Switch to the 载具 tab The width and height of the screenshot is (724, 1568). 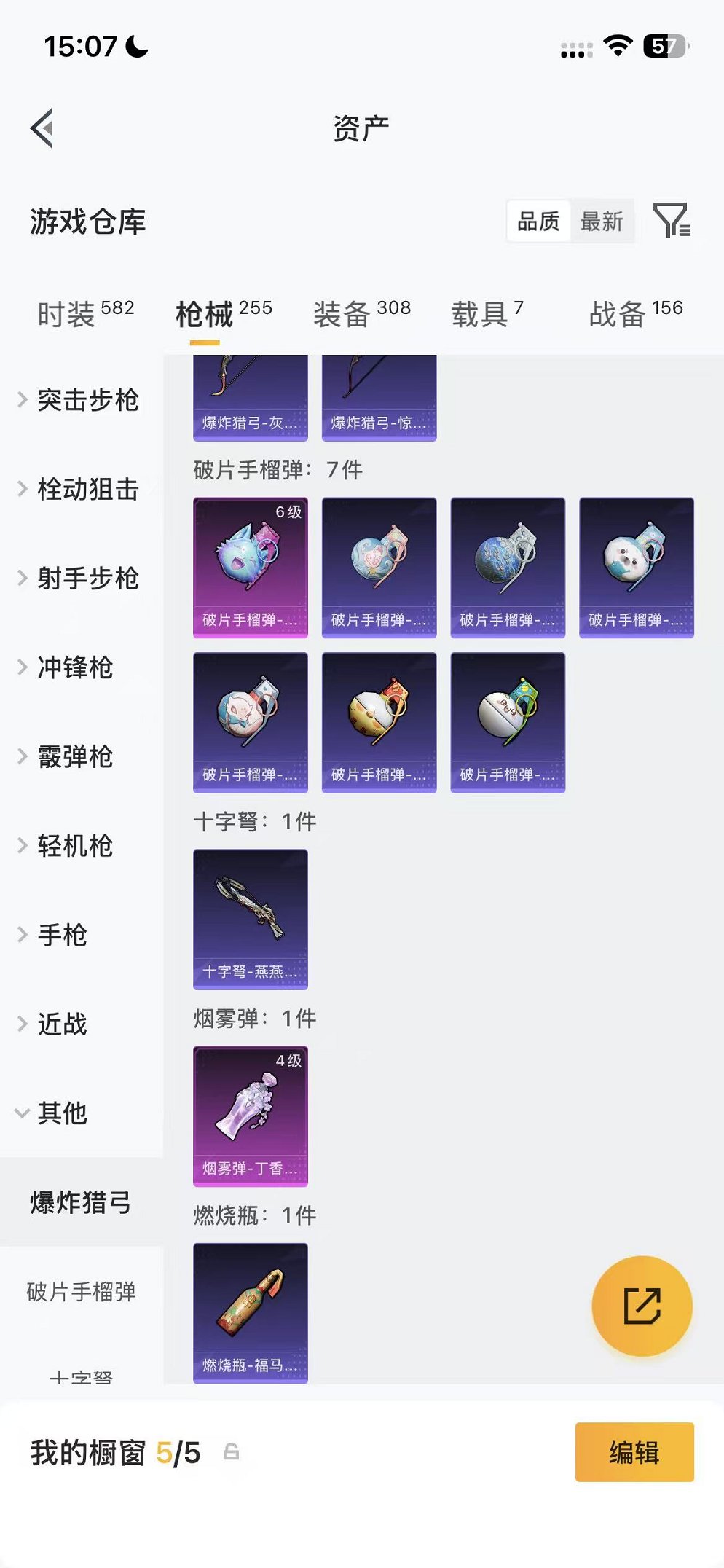[487, 313]
